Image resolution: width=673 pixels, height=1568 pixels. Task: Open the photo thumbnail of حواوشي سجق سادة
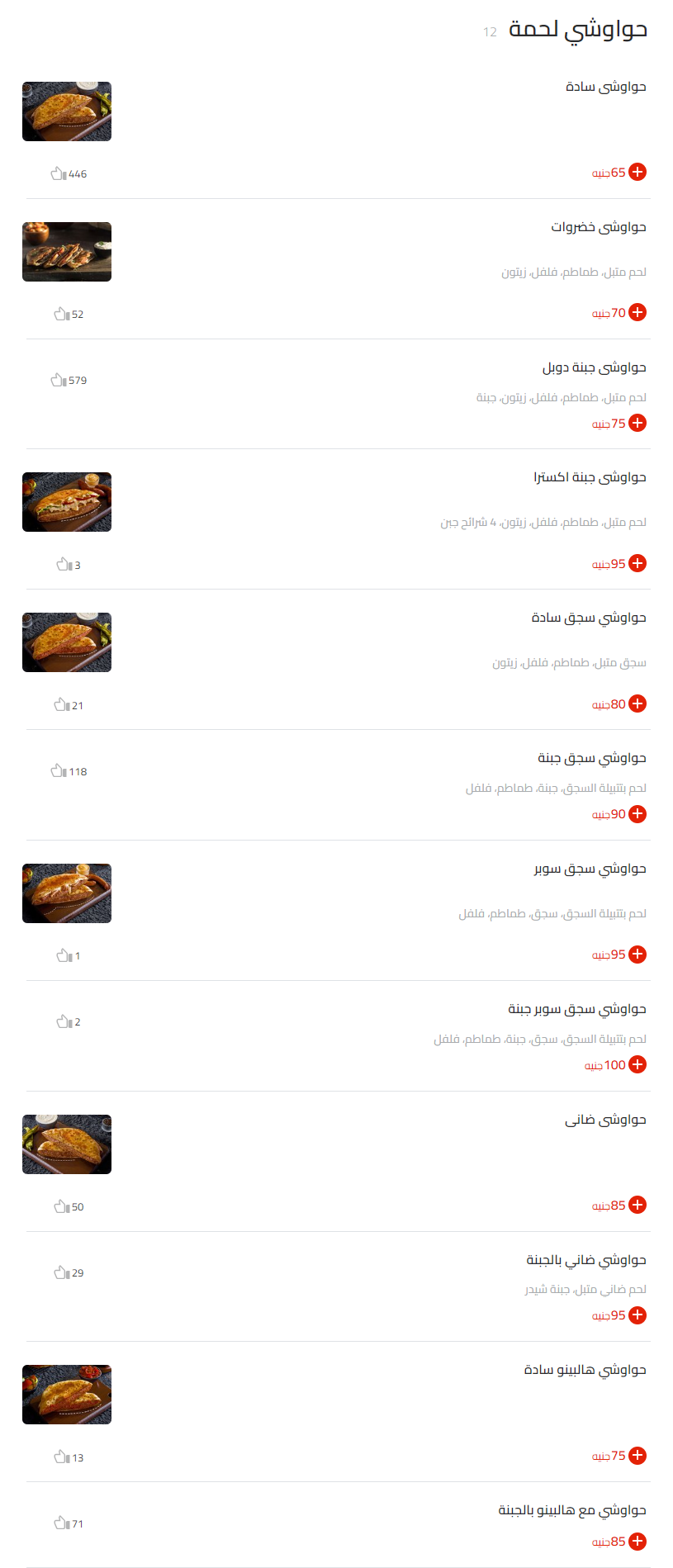(66, 642)
